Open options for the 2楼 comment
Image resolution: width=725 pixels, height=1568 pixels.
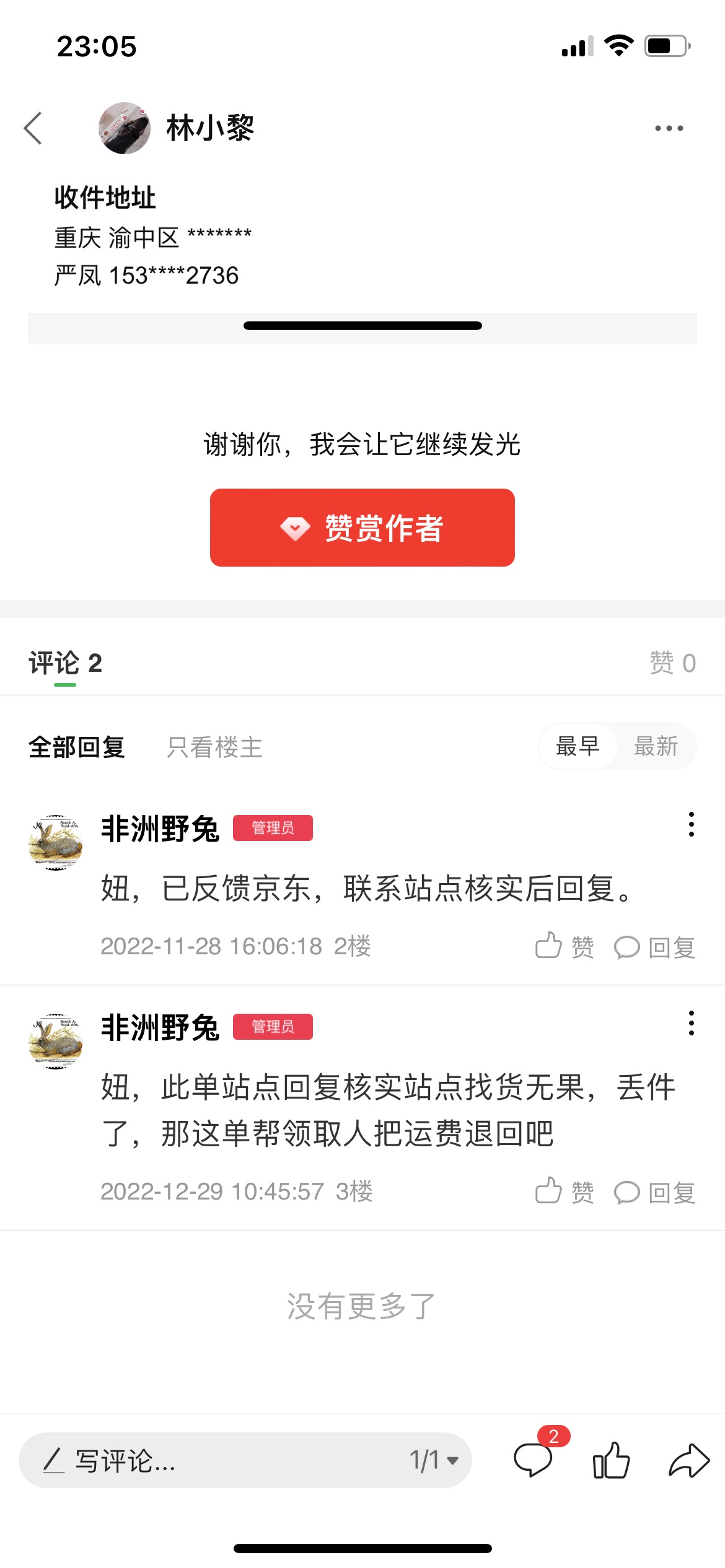691,824
